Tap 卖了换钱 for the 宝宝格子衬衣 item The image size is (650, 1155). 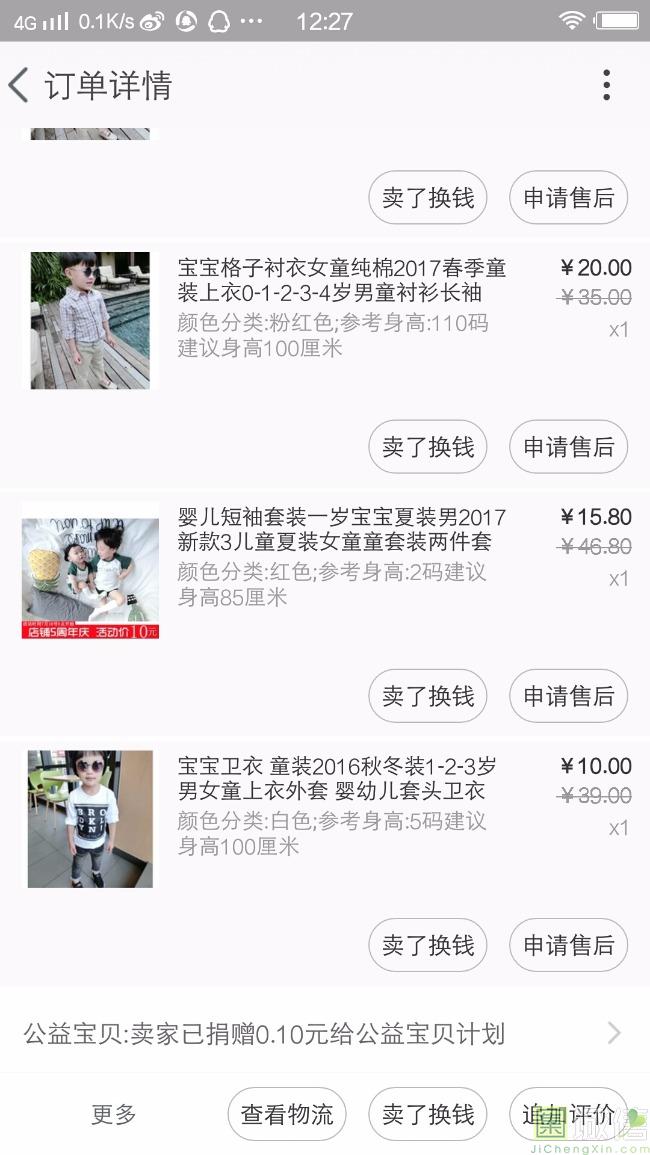427,446
